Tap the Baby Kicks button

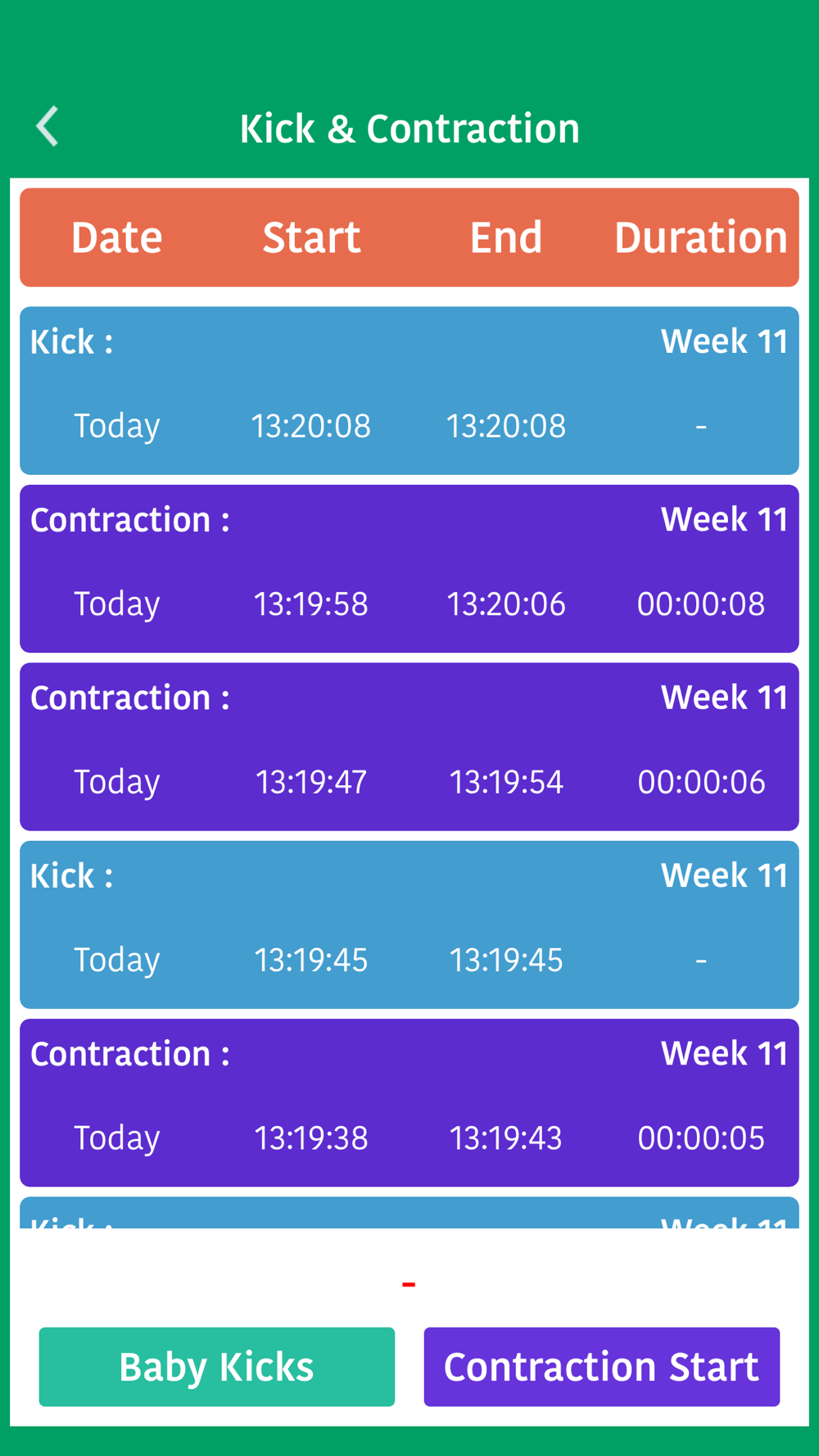click(217, 1367)
